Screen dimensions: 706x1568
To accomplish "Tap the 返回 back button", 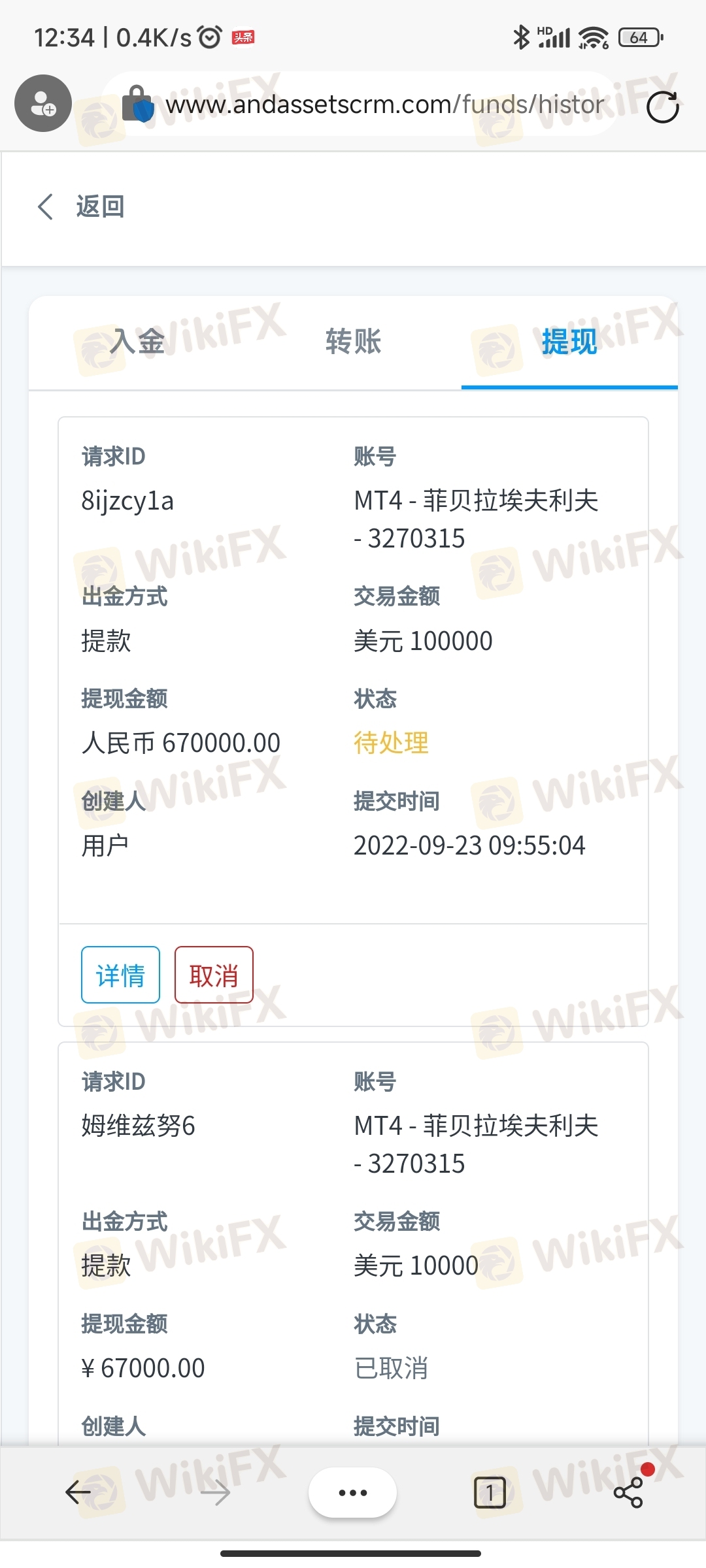I will click(x=81, y=207).
